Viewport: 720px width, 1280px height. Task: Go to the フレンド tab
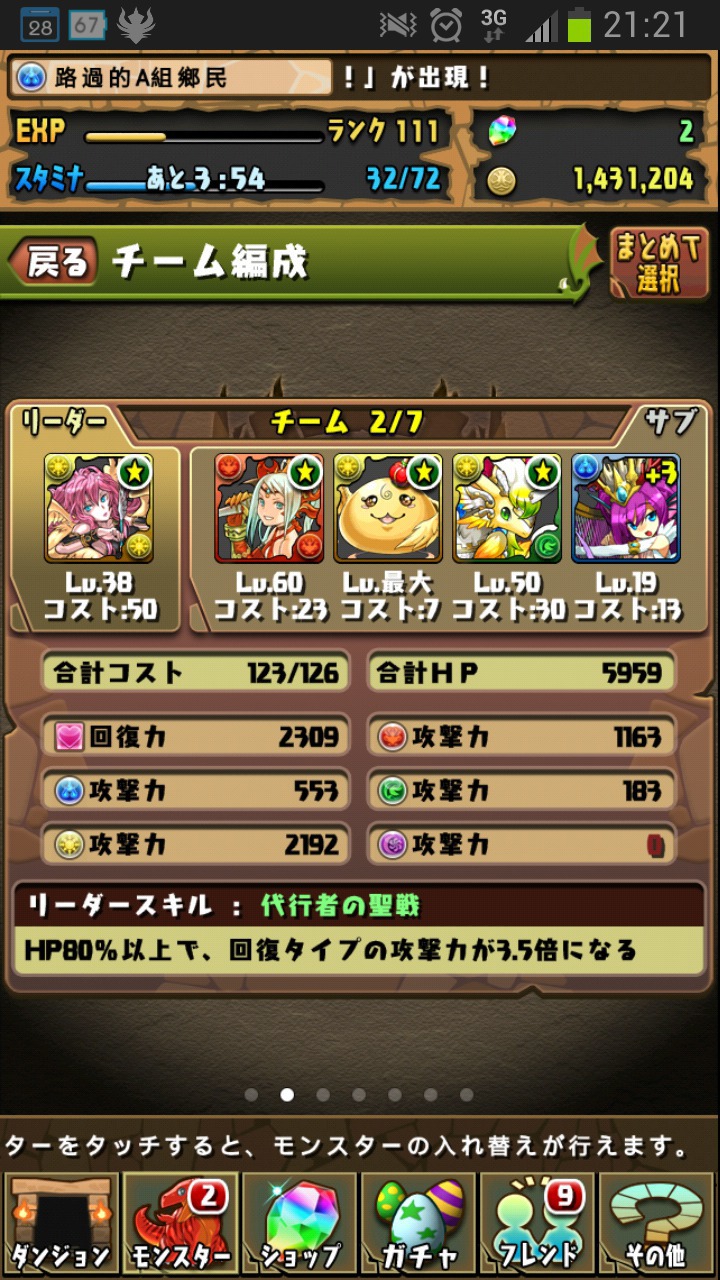(x=539, y=1224)
